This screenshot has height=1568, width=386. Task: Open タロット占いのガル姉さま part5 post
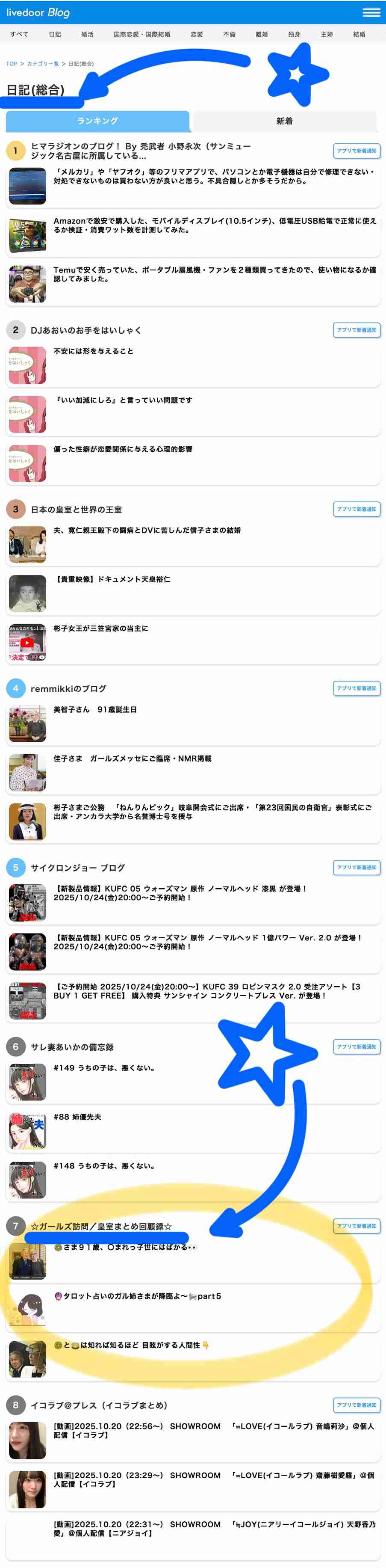[x=138, y=1296]
